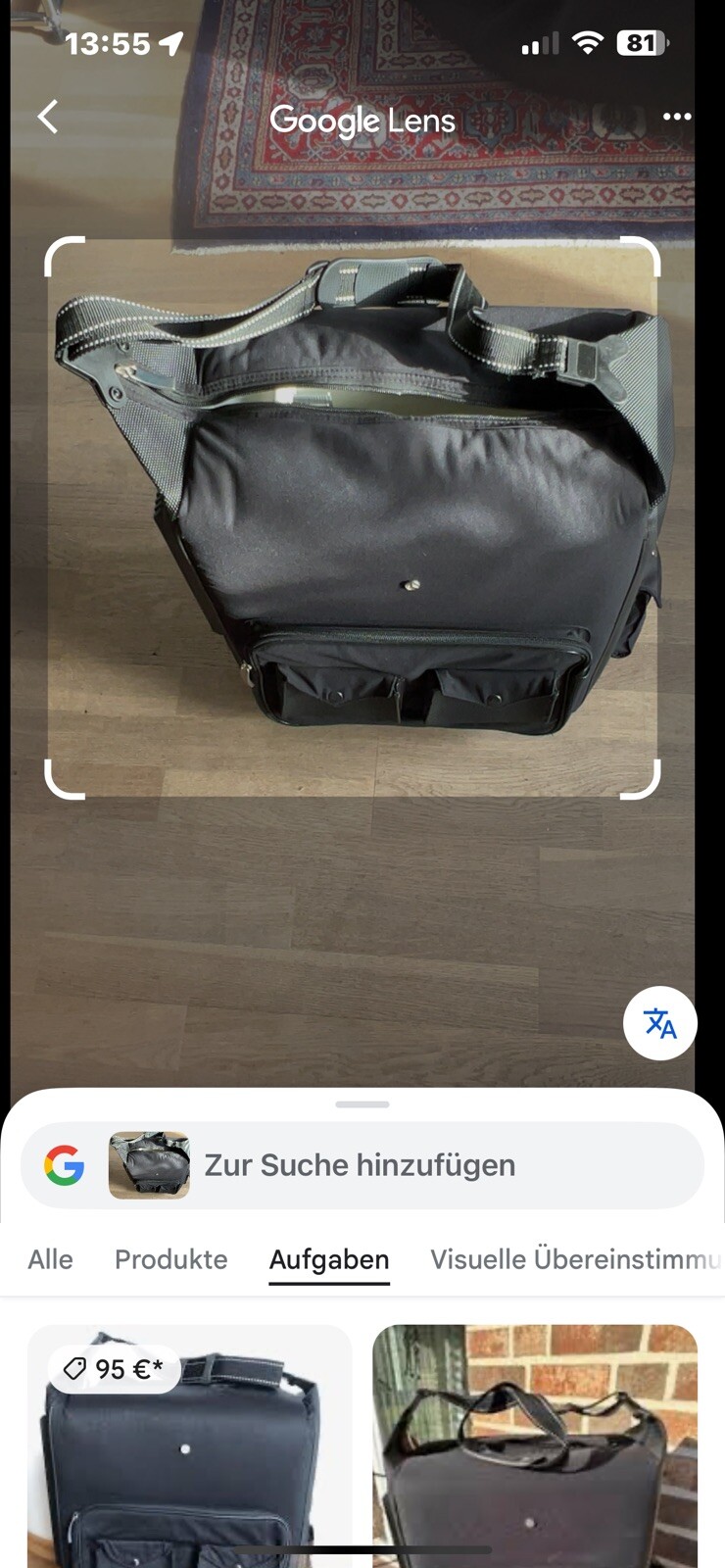Go back with the arrow icon
The width and height of the screenshot is (725, 1568).
click(48, 117)
